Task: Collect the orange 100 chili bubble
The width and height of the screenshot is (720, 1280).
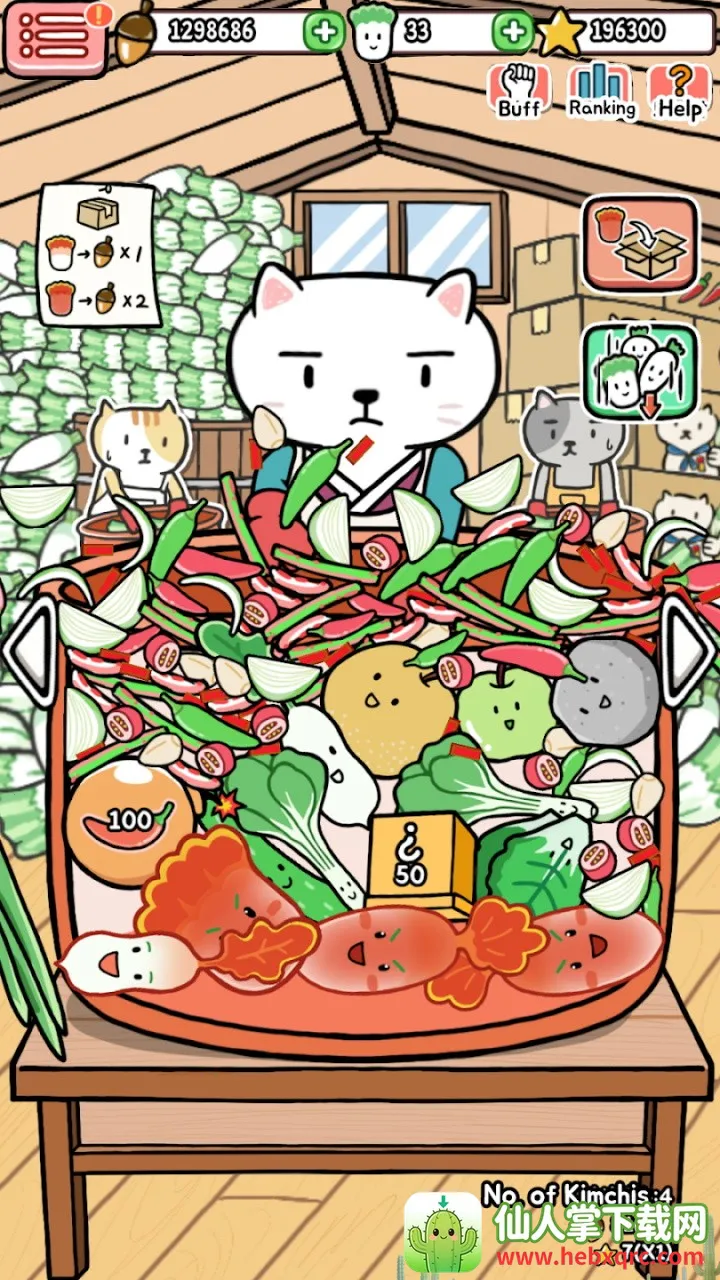Action: pos(128,820)
